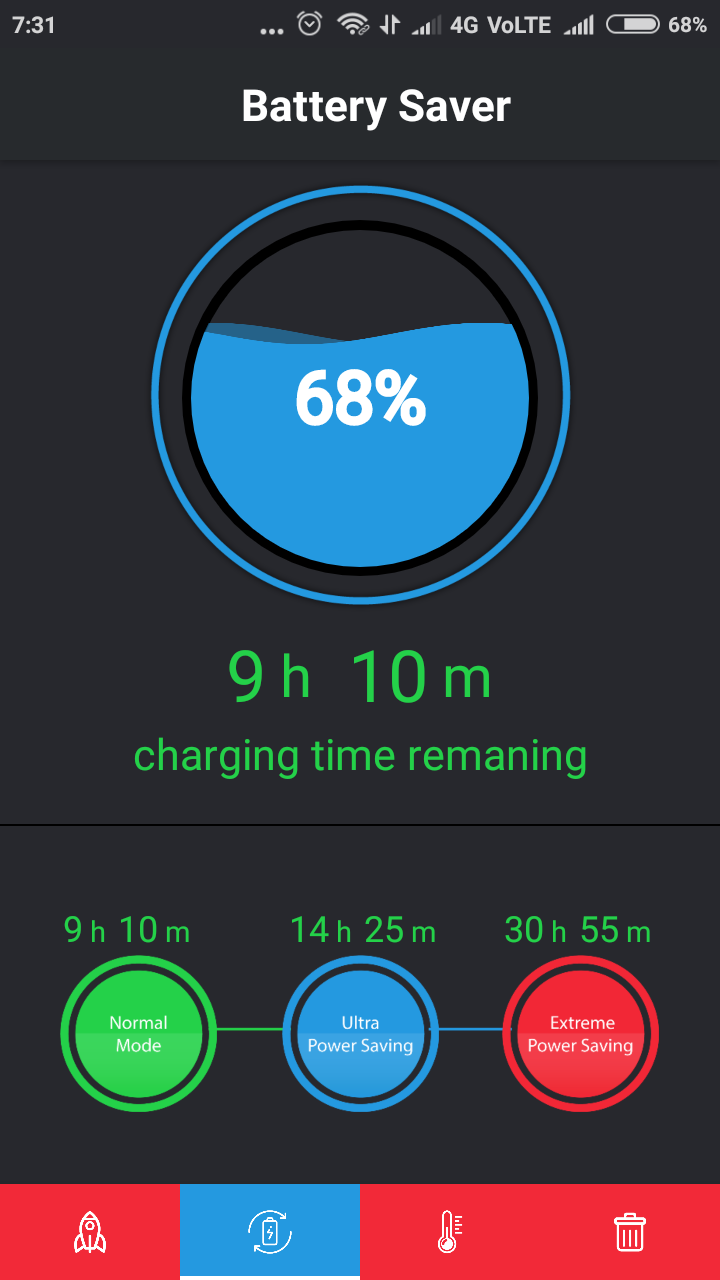Screen dimensions: 720x1280
Task: Select Ultra Power Saving circle
Action: [x=360, y=1035]
